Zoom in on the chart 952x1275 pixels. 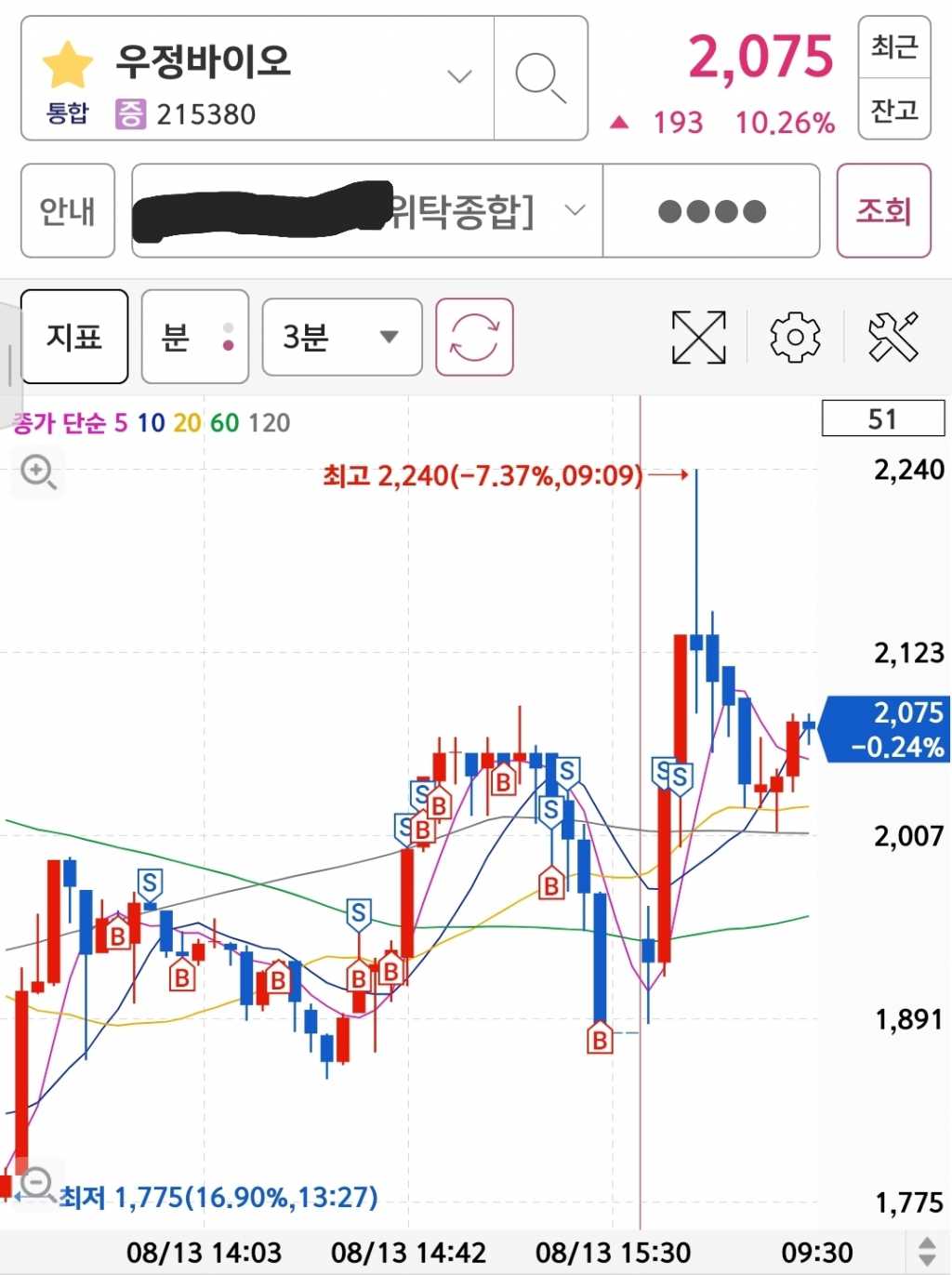click(38, 472)
